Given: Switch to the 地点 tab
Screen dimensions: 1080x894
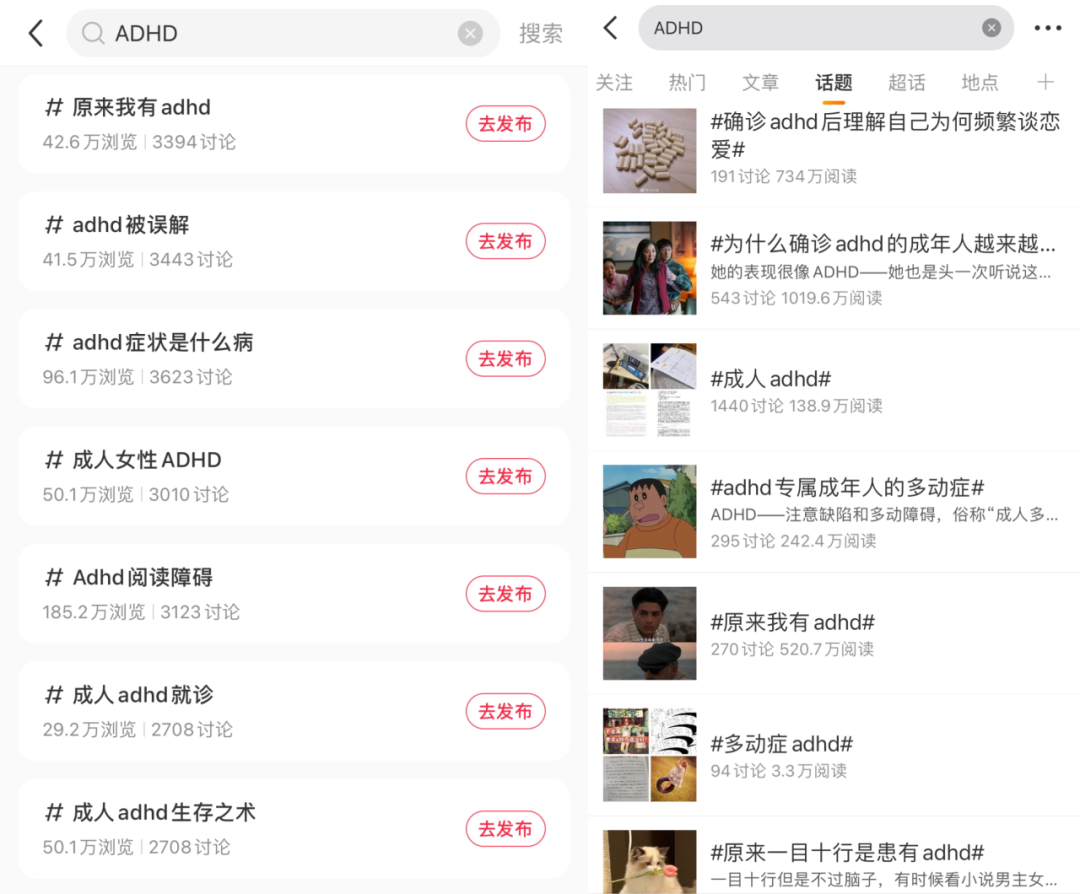Looking at the screenshot, I should click(979, 83).
